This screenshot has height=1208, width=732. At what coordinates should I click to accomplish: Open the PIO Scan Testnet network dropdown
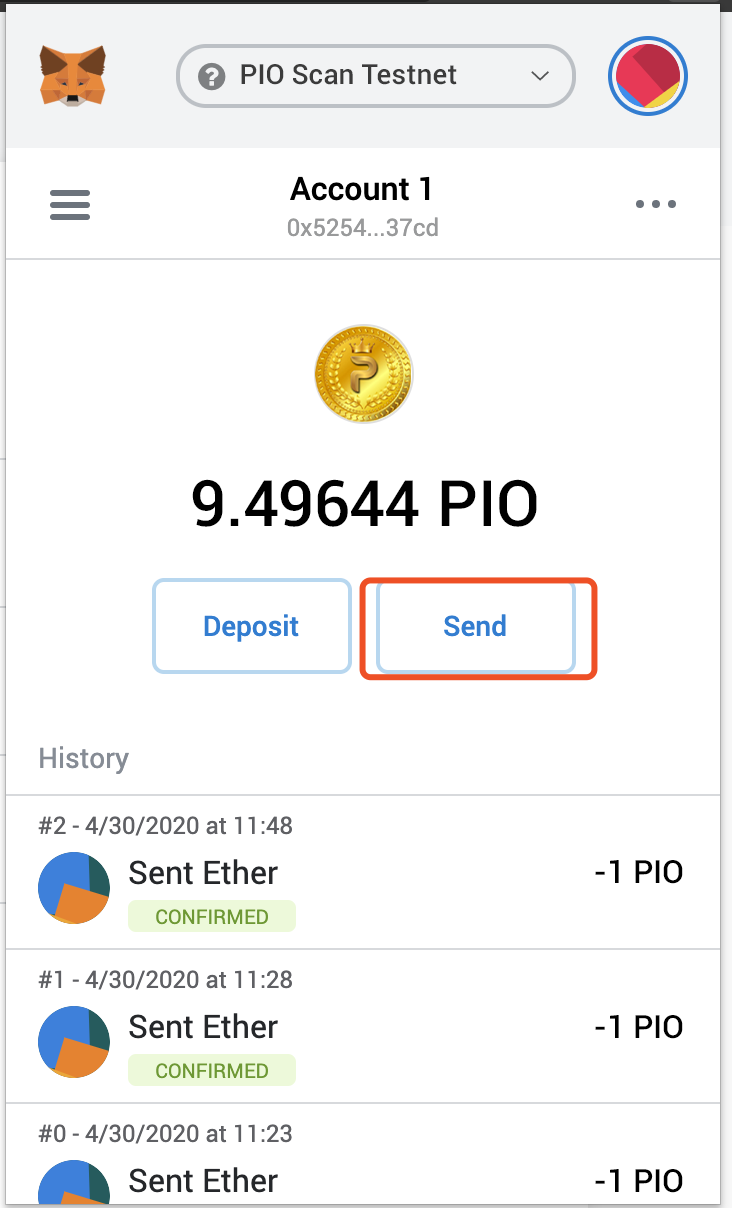(375, 76)
